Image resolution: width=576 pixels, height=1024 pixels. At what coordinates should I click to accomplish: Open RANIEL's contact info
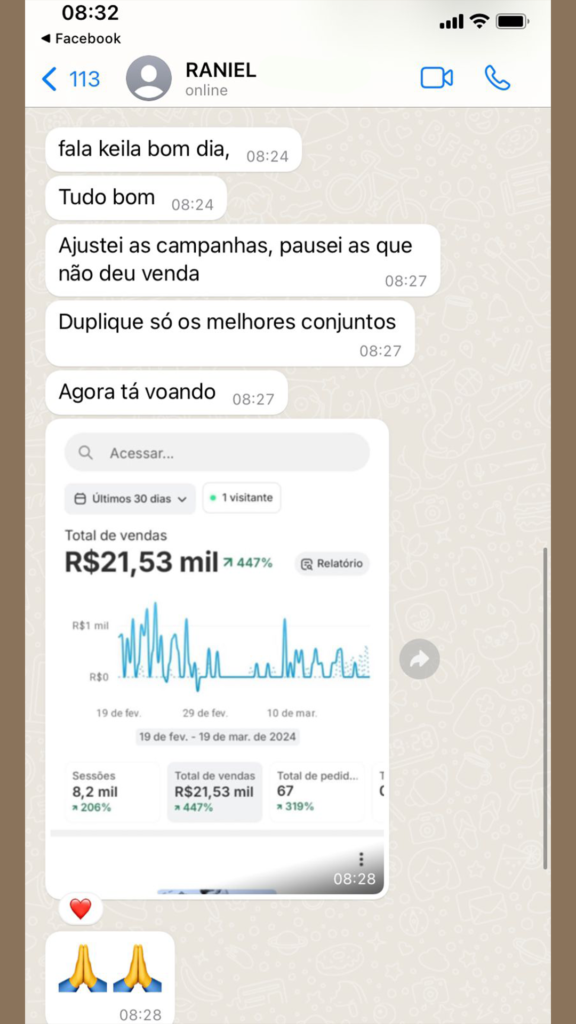point(221,78)
